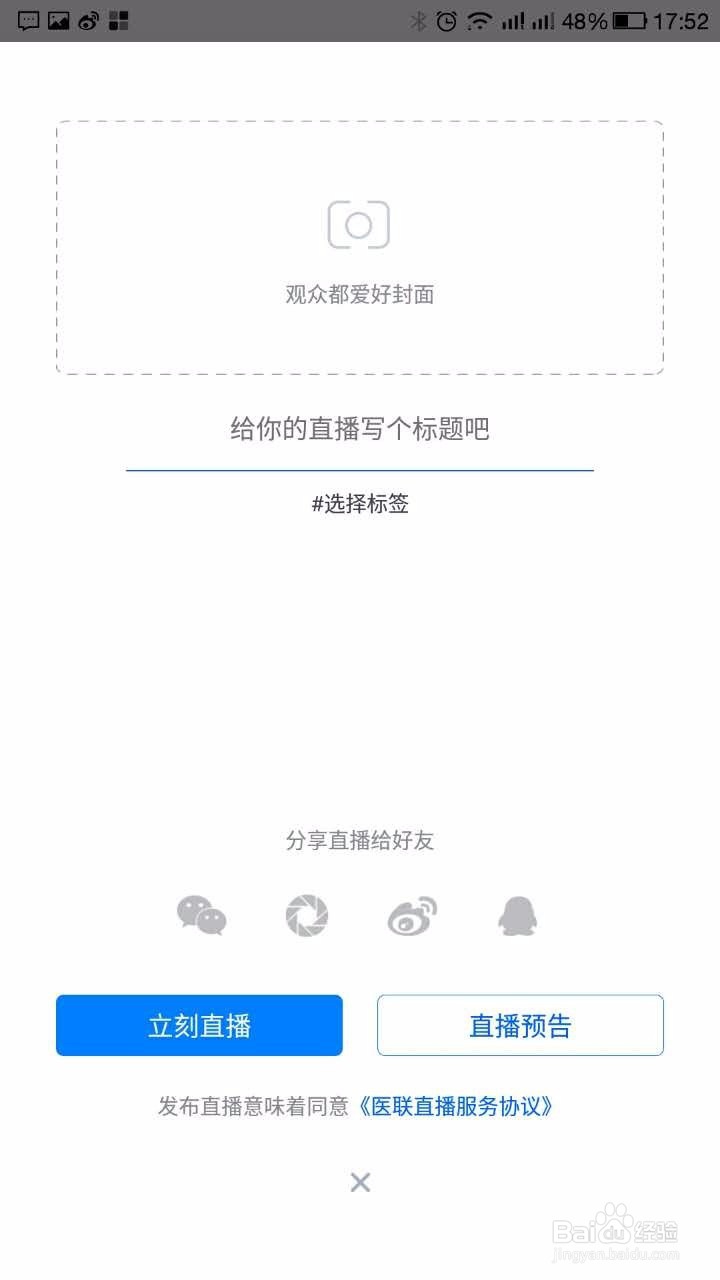The width and height of the screenshot is (720, 1280).
Task: Tap the camera icon to add a cover
Action: (360, 222)
